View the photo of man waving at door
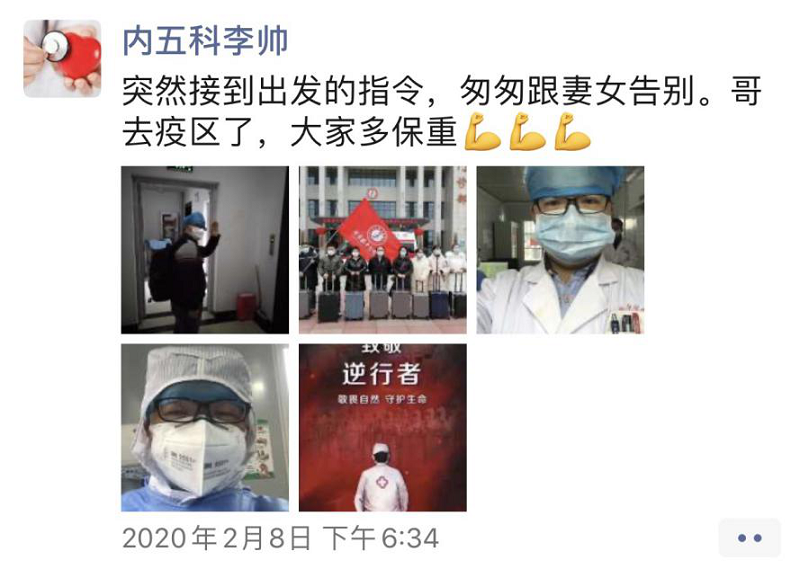The image size is (800, 569). pos(205,249)
